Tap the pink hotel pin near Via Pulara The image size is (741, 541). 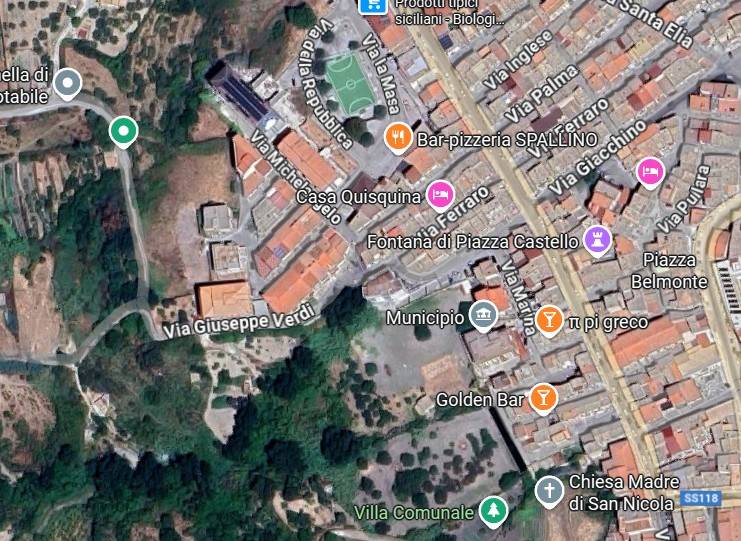pos(650,172)
